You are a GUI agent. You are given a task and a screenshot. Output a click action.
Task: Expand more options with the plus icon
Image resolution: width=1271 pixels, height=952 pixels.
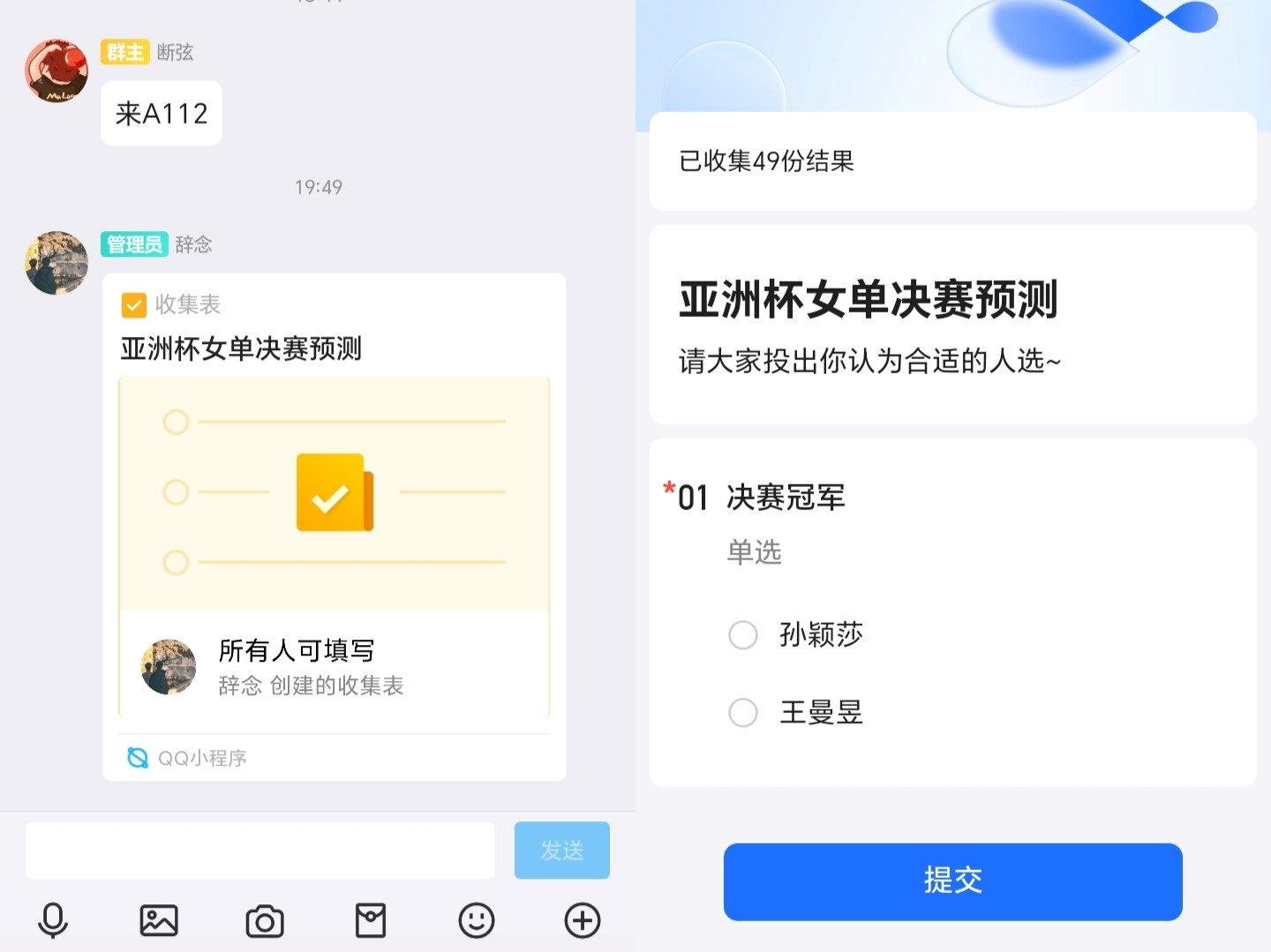click(583, 920)
